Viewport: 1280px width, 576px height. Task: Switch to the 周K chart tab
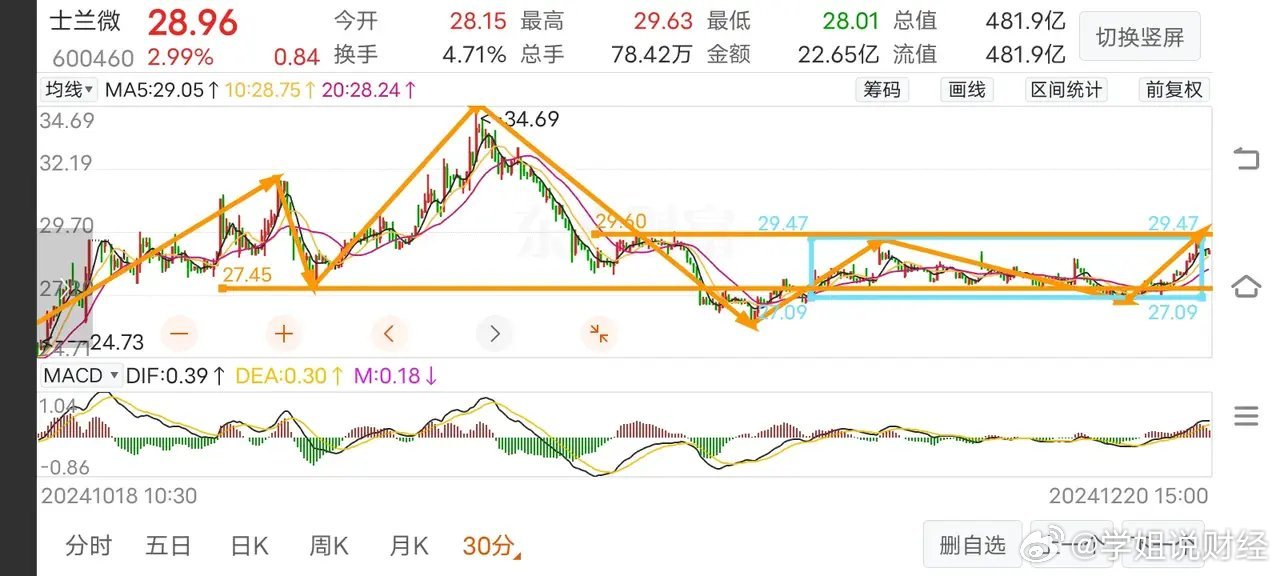(329, 546)
